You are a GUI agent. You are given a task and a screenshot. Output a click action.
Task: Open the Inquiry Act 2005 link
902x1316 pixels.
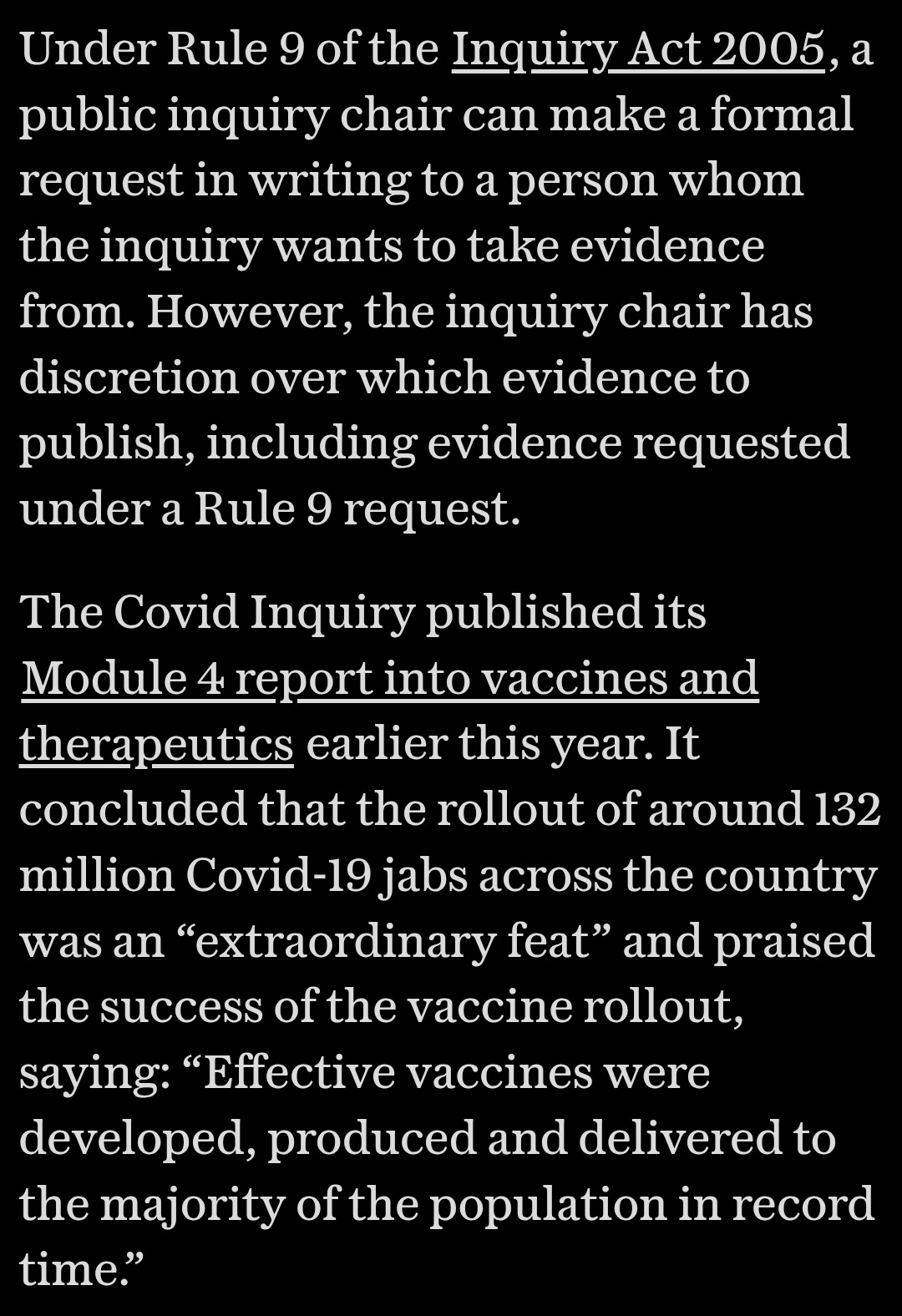point(638,50)
